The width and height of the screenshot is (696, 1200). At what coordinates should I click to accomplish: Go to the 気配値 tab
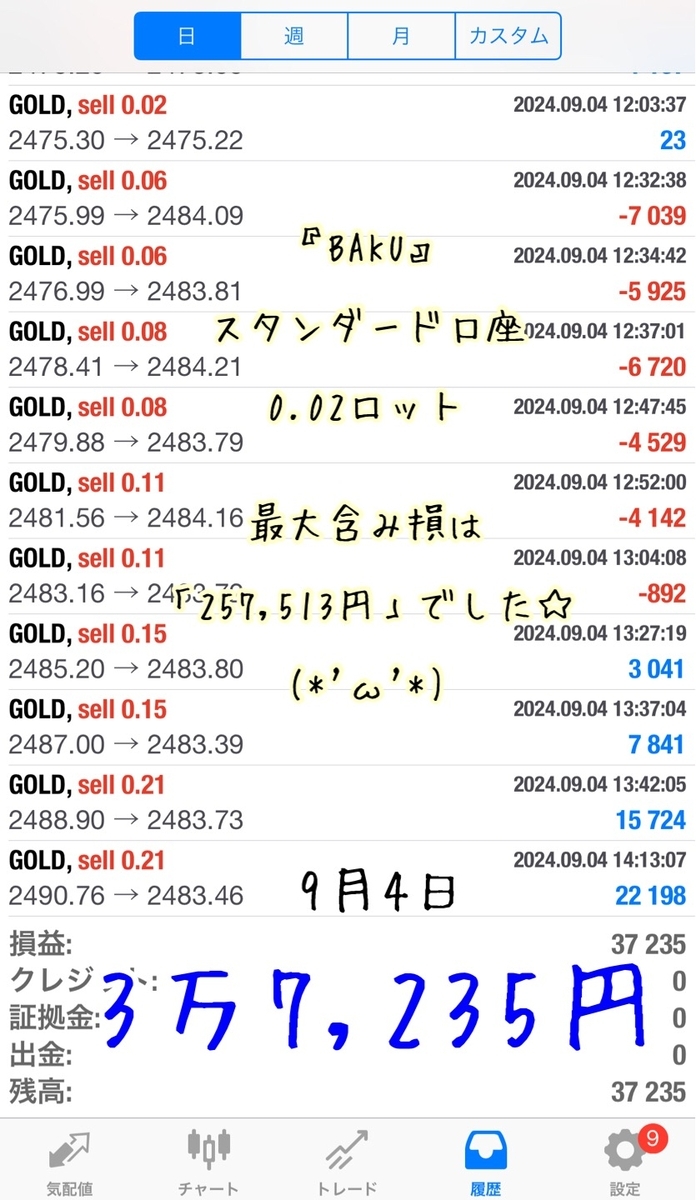(70, 1160)
